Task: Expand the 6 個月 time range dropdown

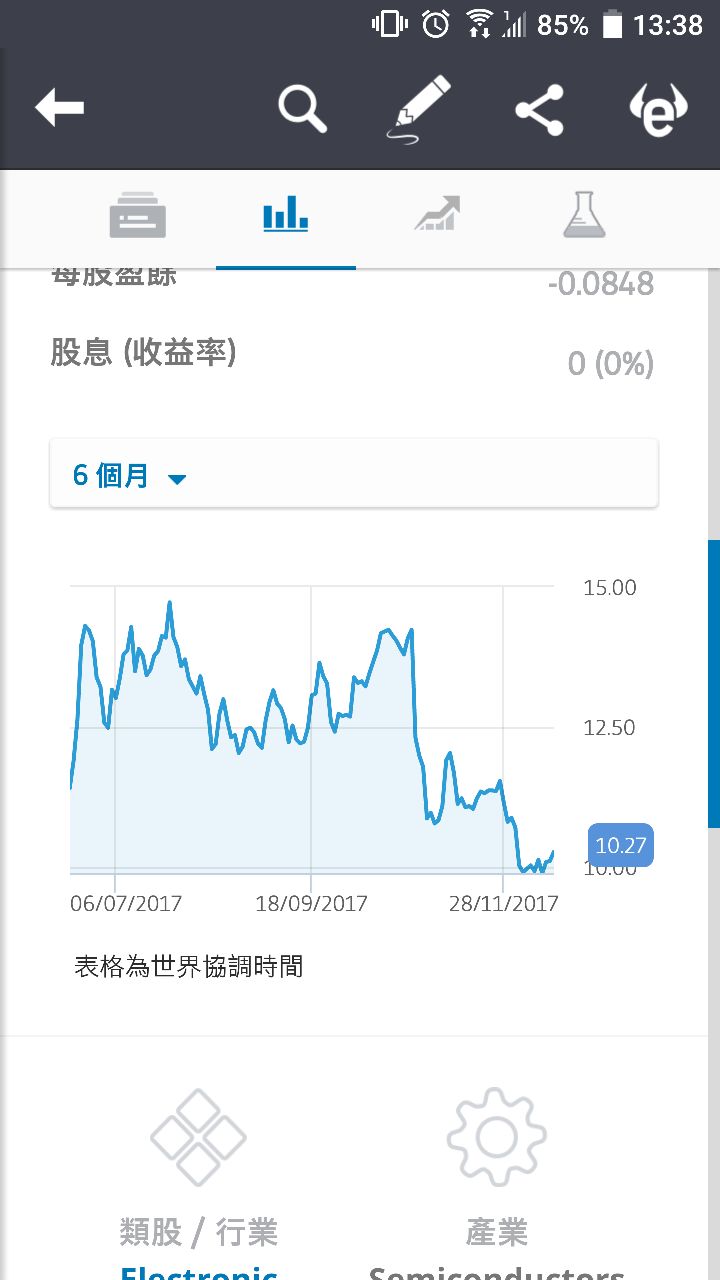Action: pos(354,474)
